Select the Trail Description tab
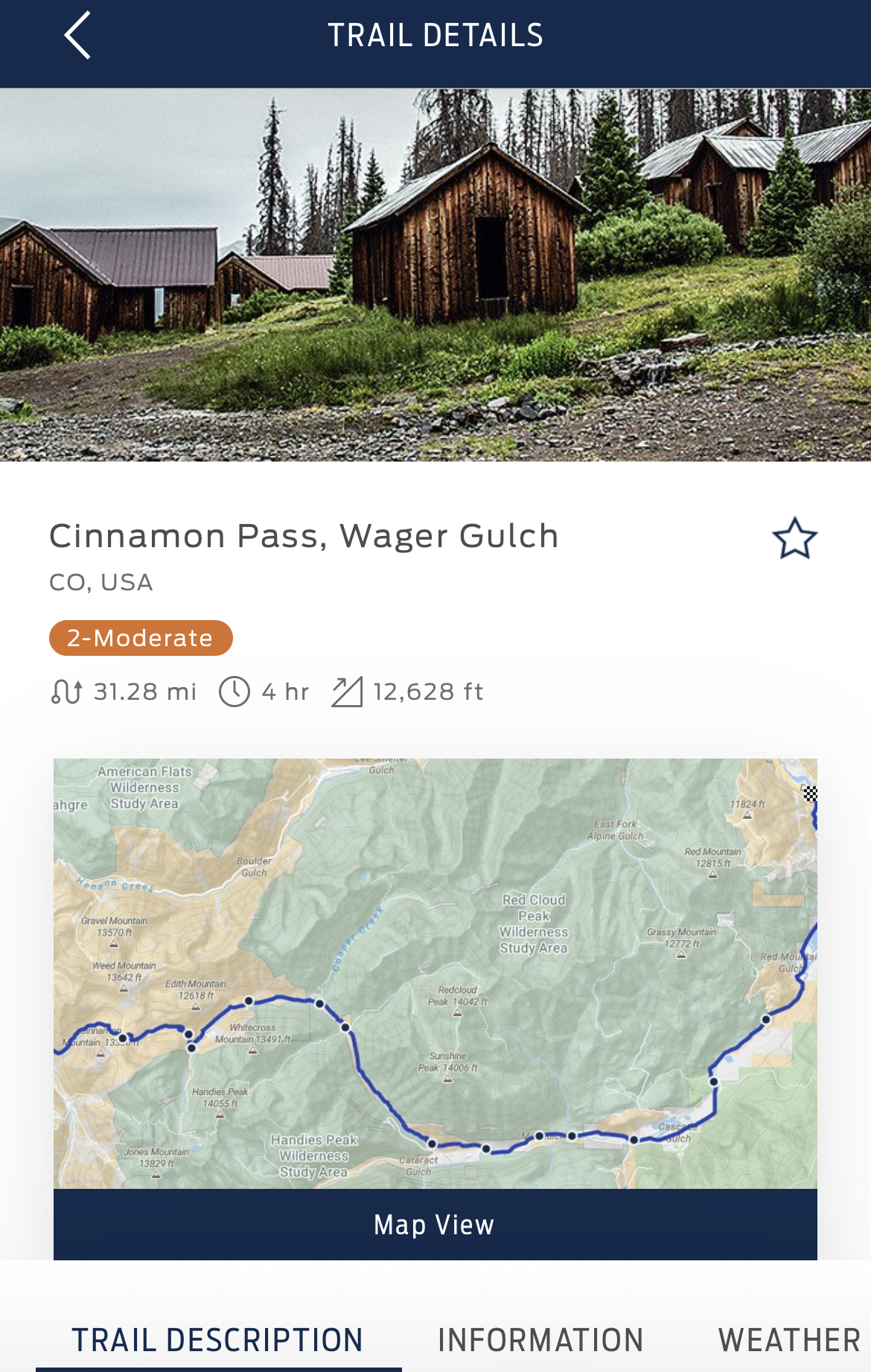The height and width of the screenshot is (1372, 871). coord(217,1340)
